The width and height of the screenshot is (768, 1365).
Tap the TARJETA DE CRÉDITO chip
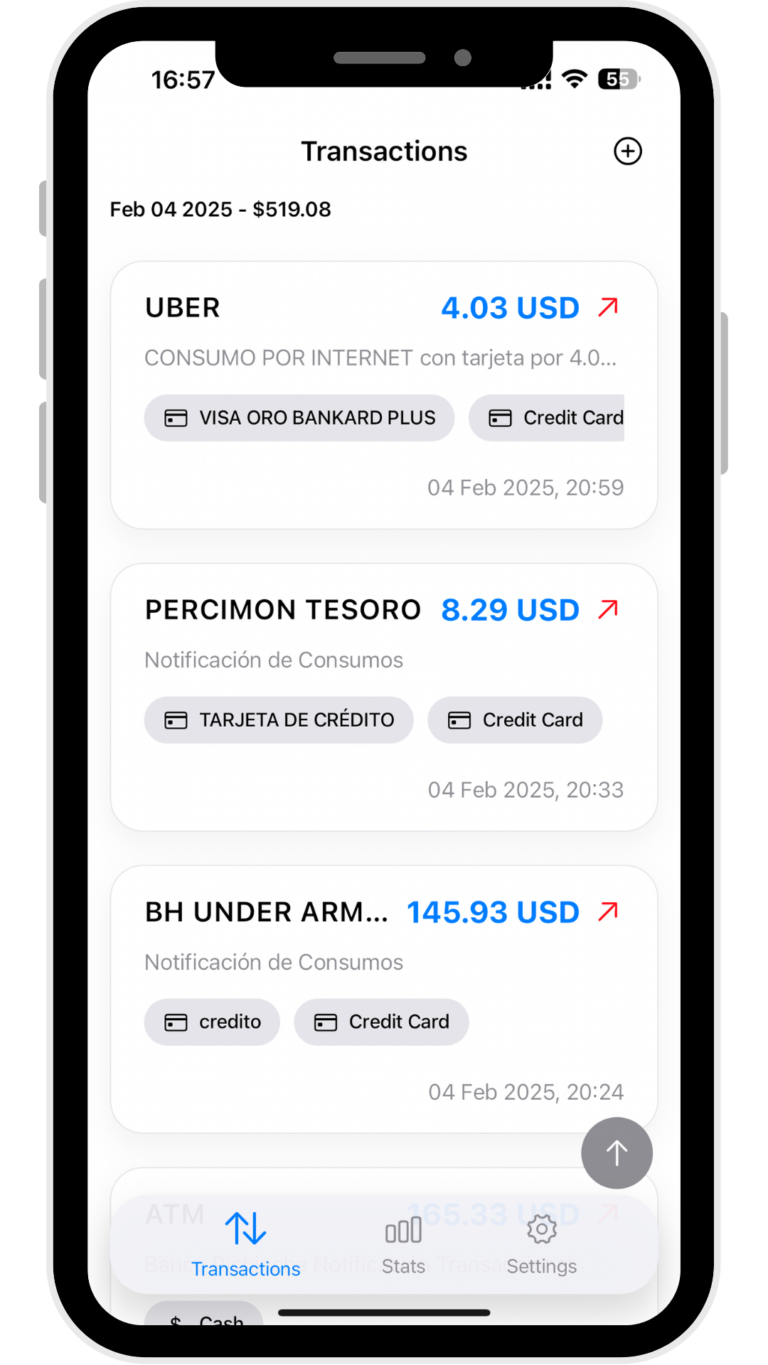[278, 720]
